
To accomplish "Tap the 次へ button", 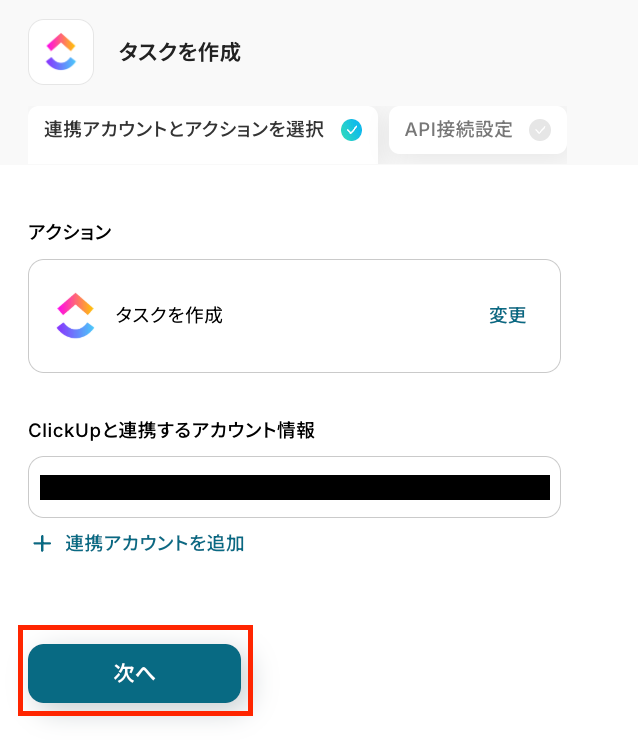I will click(134, 673).
